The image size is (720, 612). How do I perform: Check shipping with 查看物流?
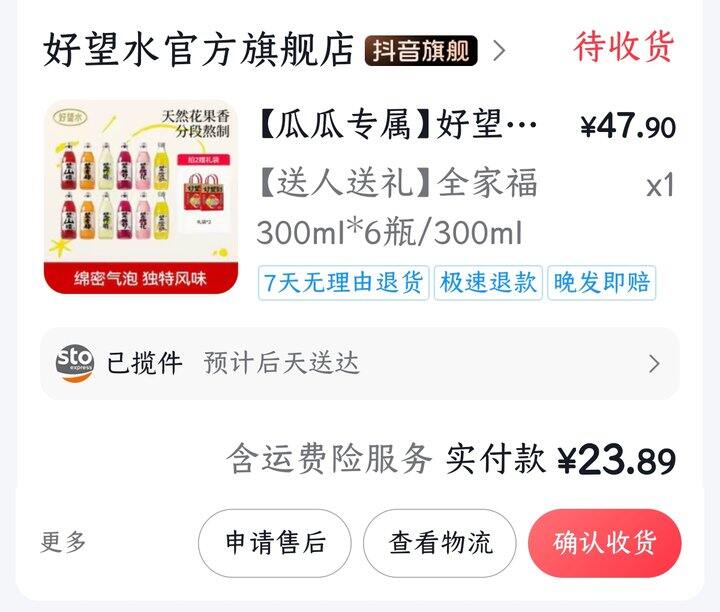440,543
